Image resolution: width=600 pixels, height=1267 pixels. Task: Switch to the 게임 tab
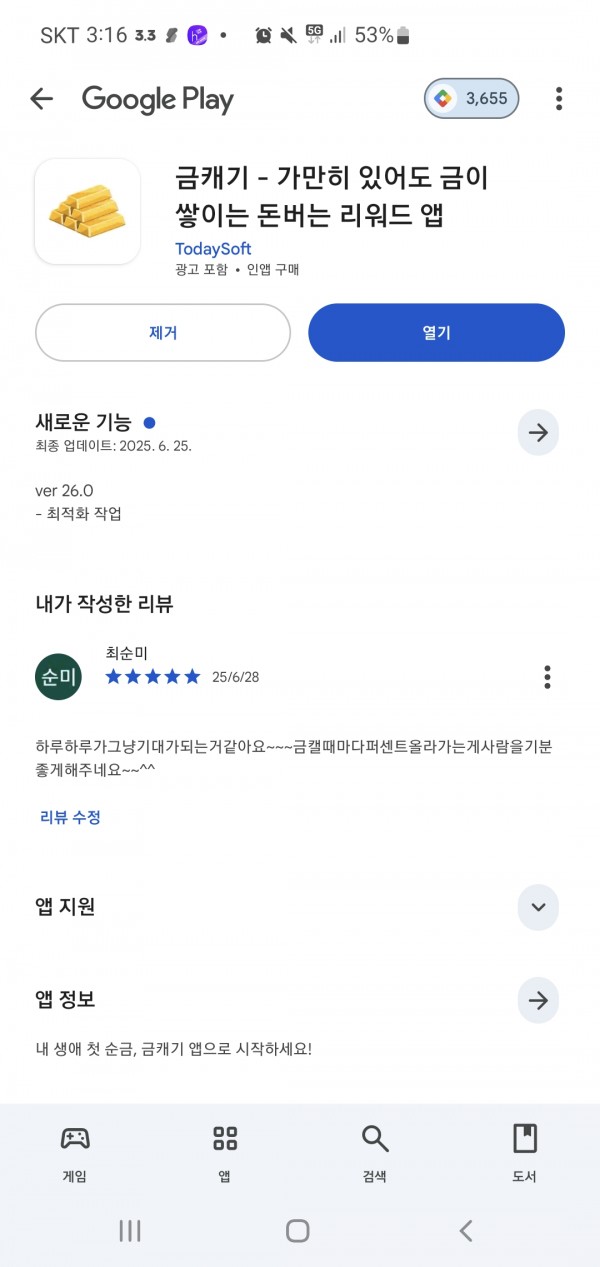75,1153
